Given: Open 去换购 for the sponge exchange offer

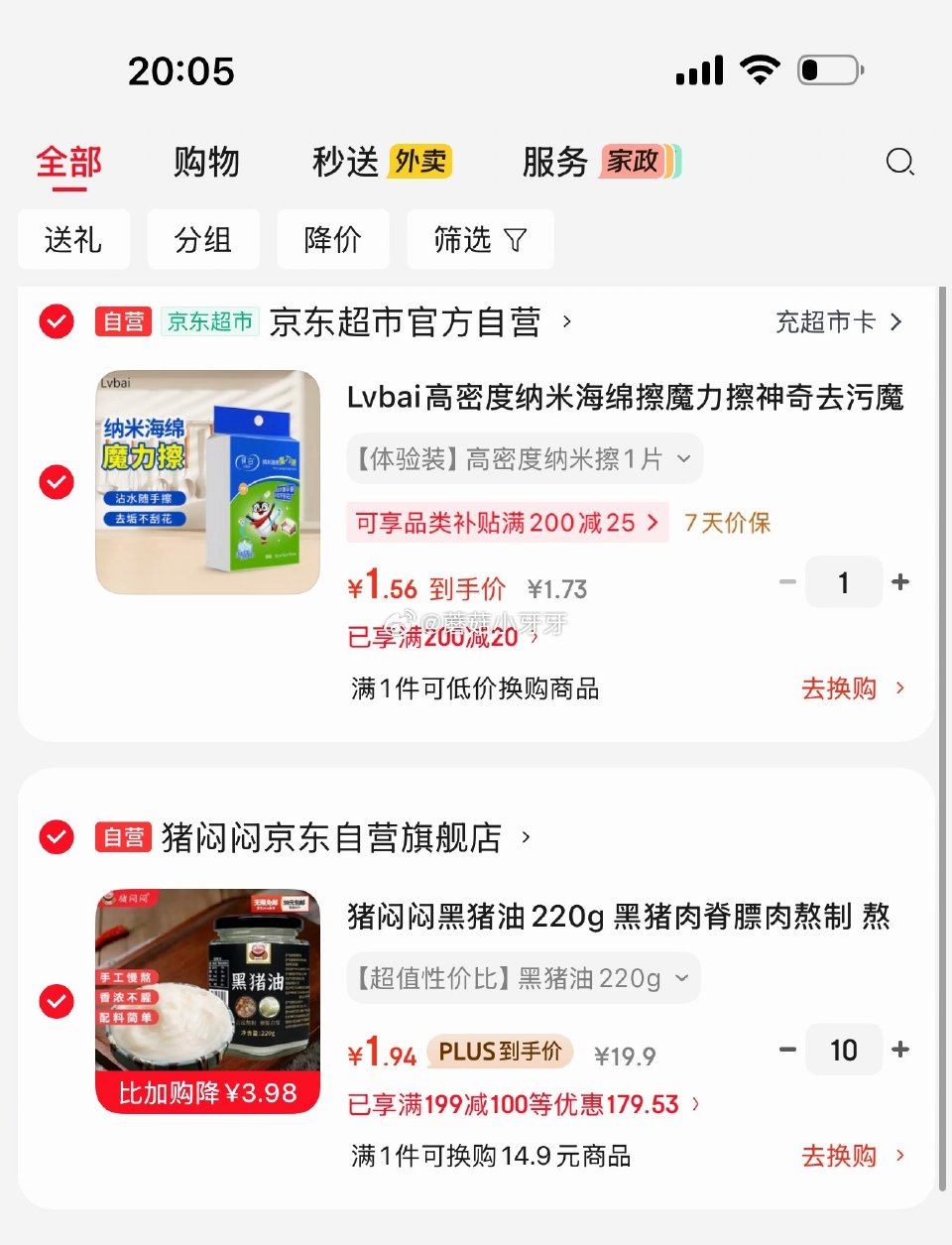Looking at the screenshot, I should (x=839, y=687).
